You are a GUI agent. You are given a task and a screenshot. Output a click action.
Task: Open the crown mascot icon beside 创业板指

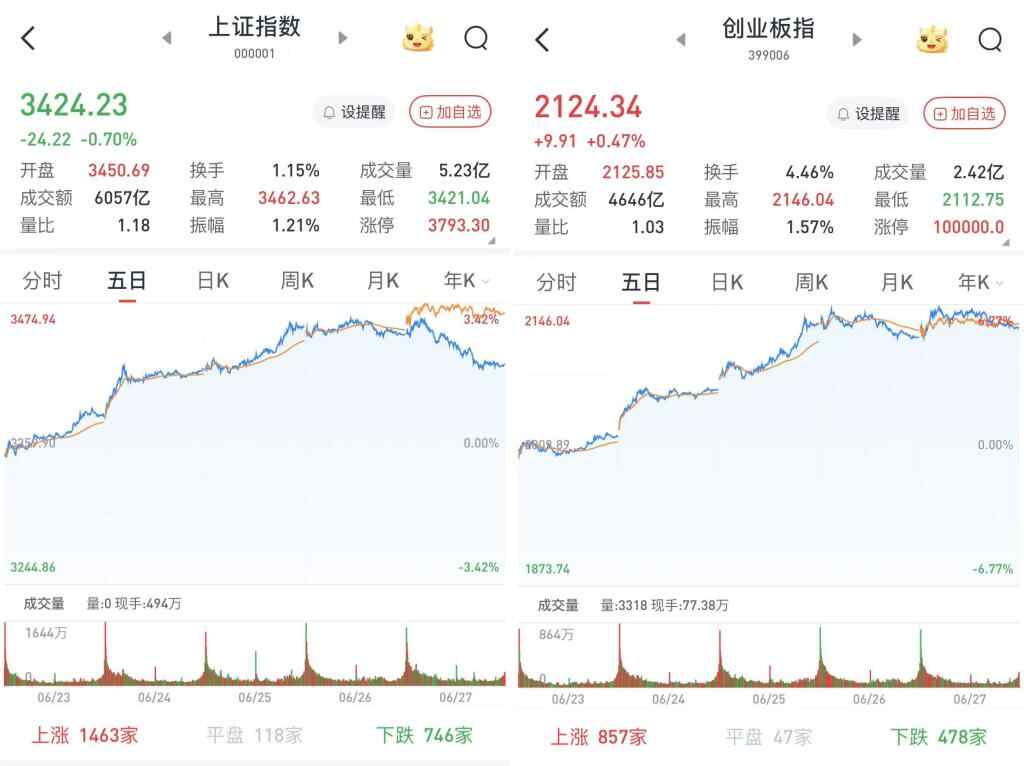tap(932, 40)
